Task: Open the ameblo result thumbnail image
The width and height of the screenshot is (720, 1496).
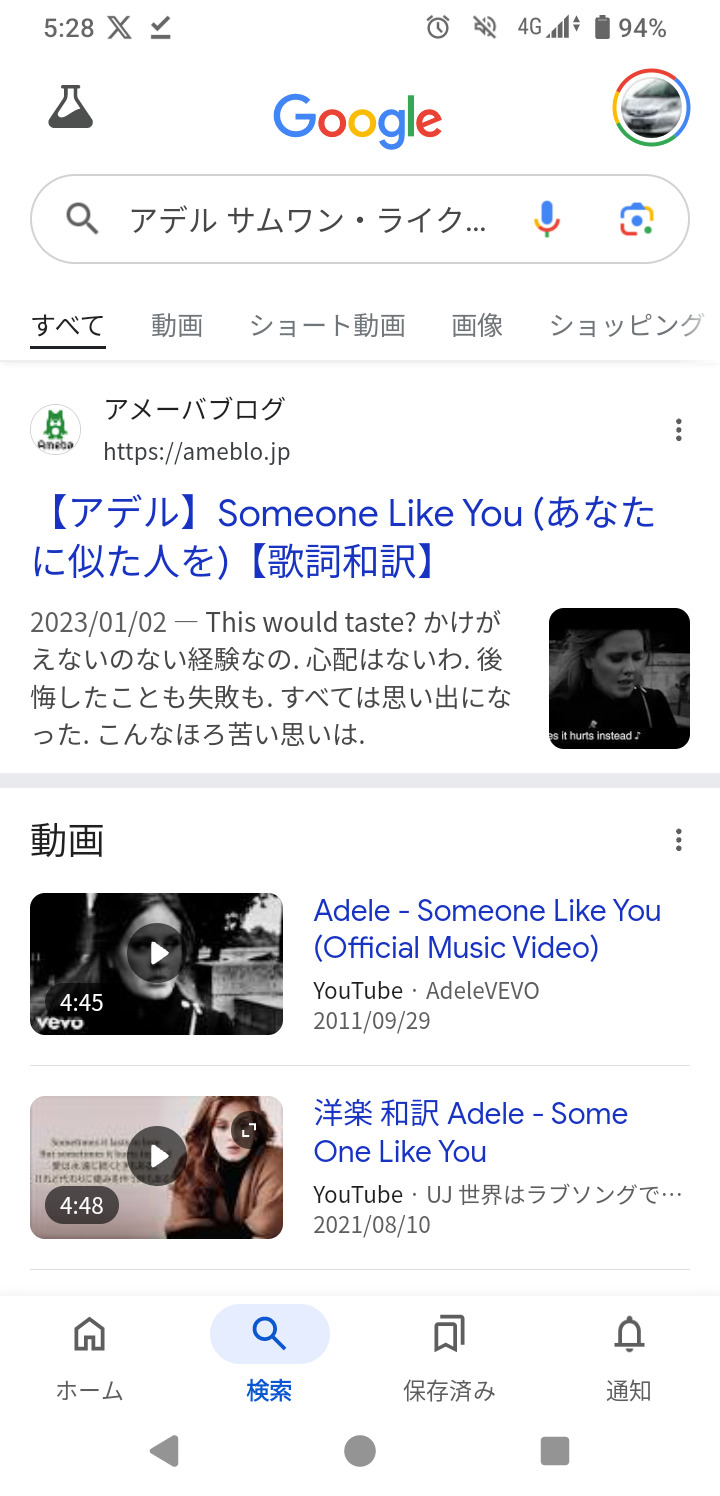Action: (x=619, y=678)
